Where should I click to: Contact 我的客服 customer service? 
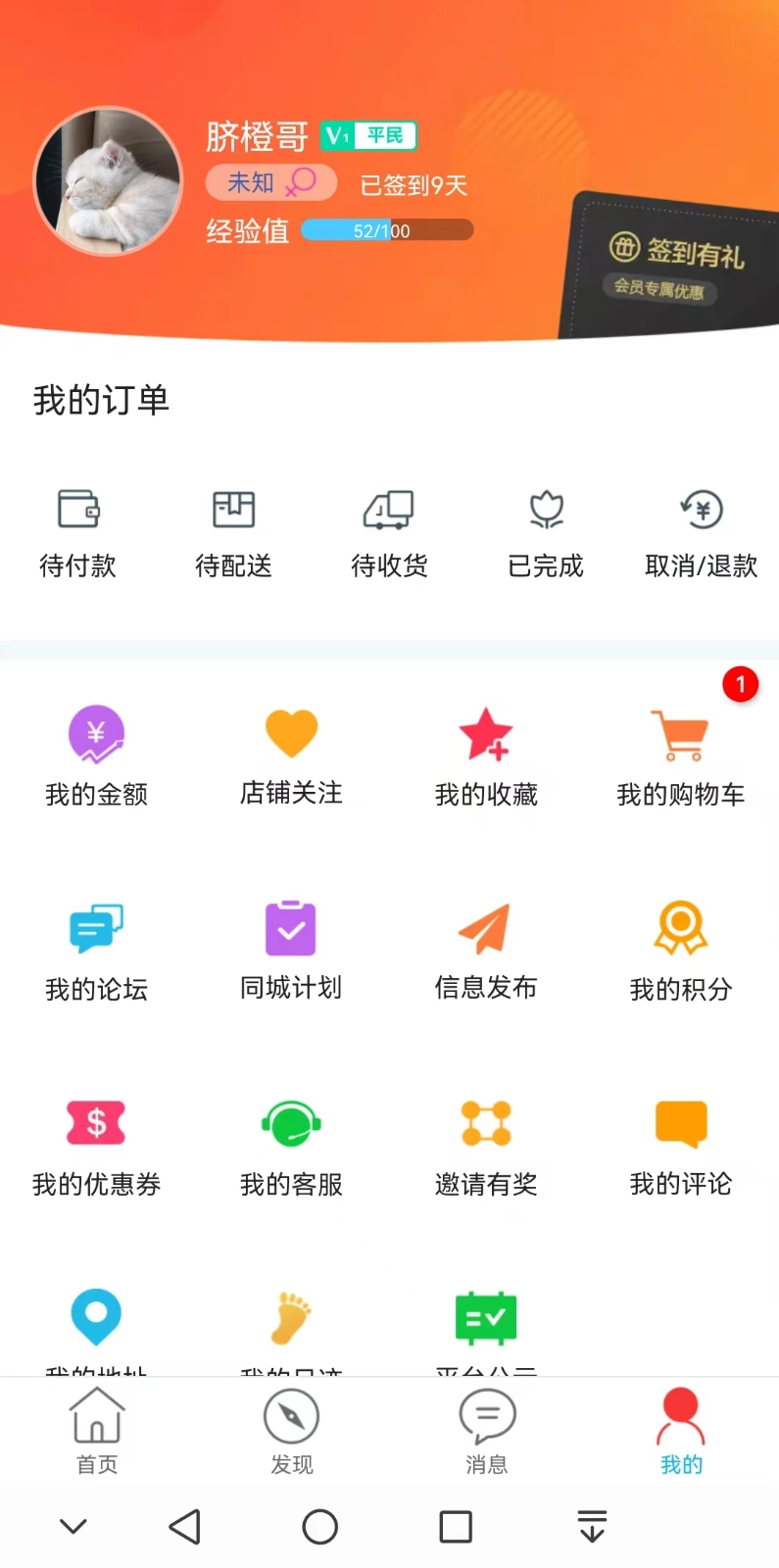click(x=291, y=1145)
